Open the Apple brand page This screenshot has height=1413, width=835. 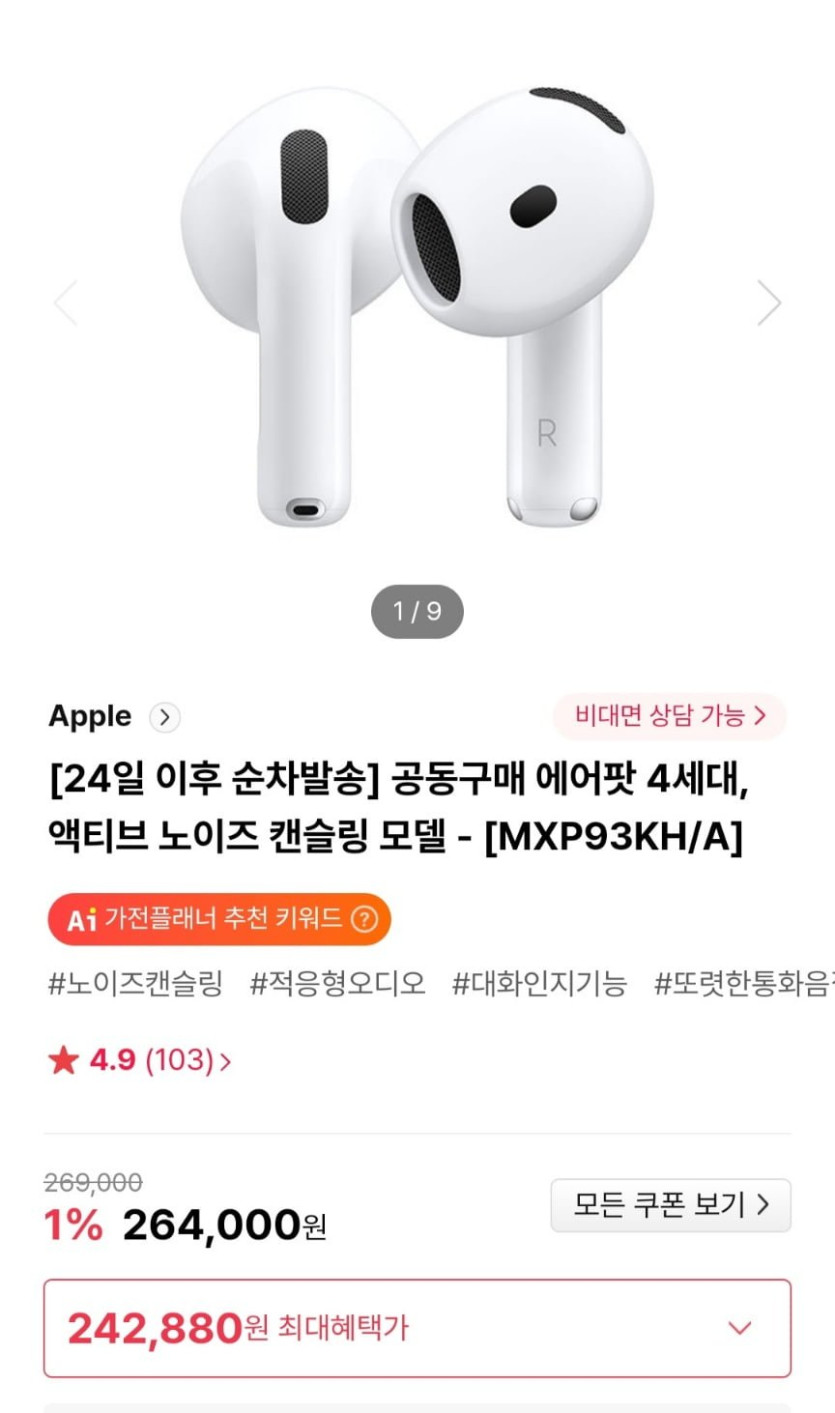click(113, 717)
